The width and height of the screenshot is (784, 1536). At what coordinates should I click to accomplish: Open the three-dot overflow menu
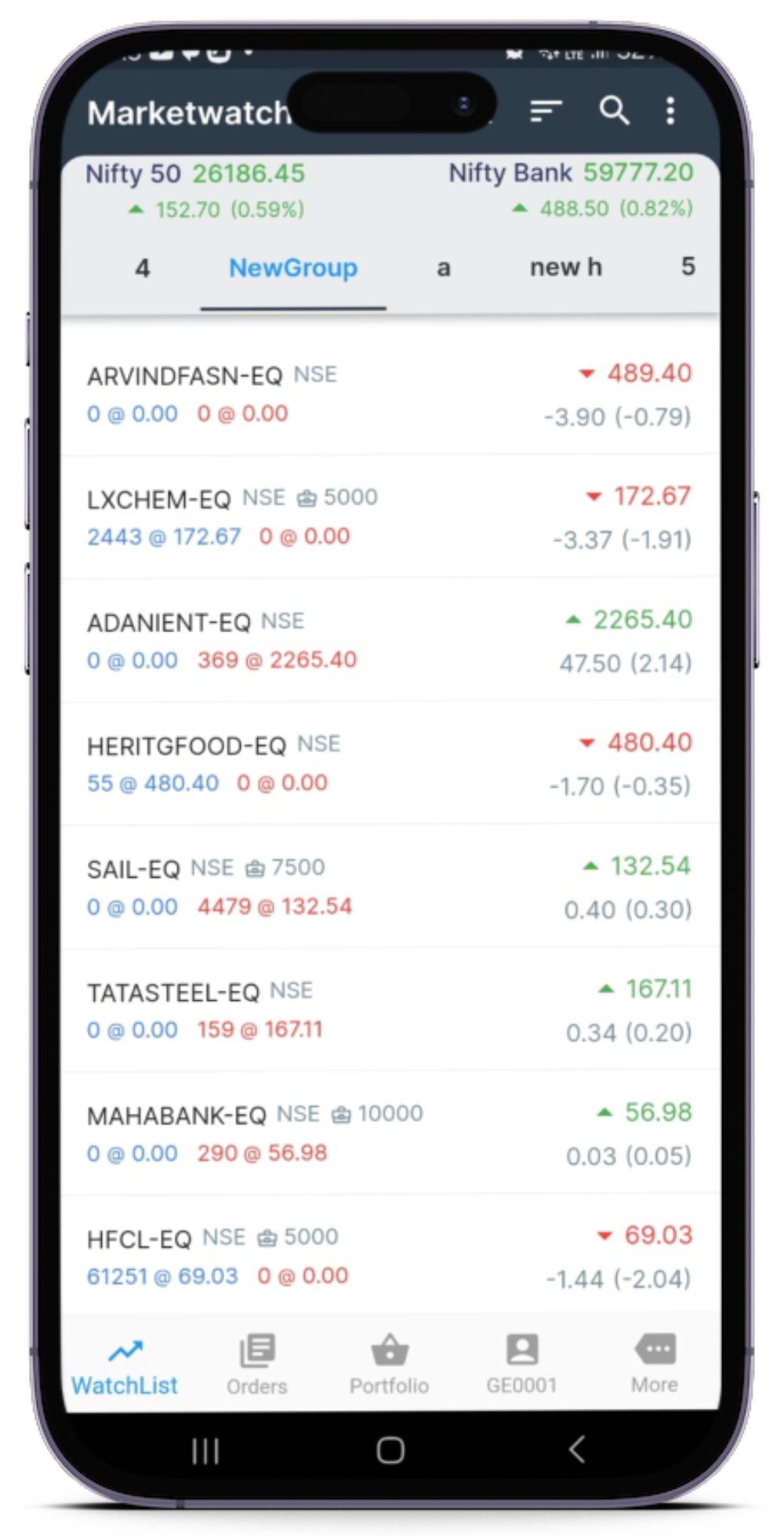670,111
